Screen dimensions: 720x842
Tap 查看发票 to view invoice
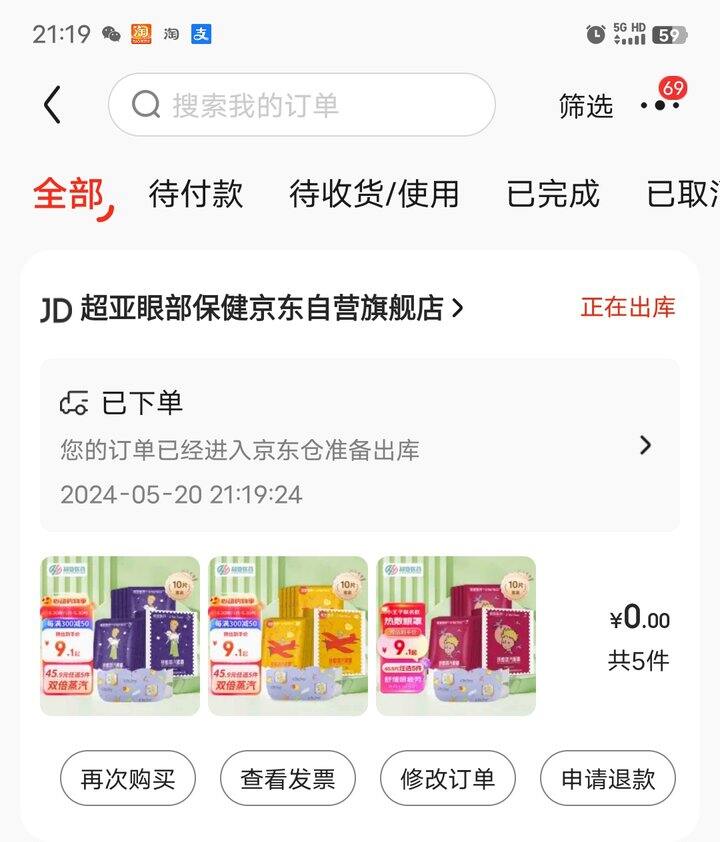288,778
